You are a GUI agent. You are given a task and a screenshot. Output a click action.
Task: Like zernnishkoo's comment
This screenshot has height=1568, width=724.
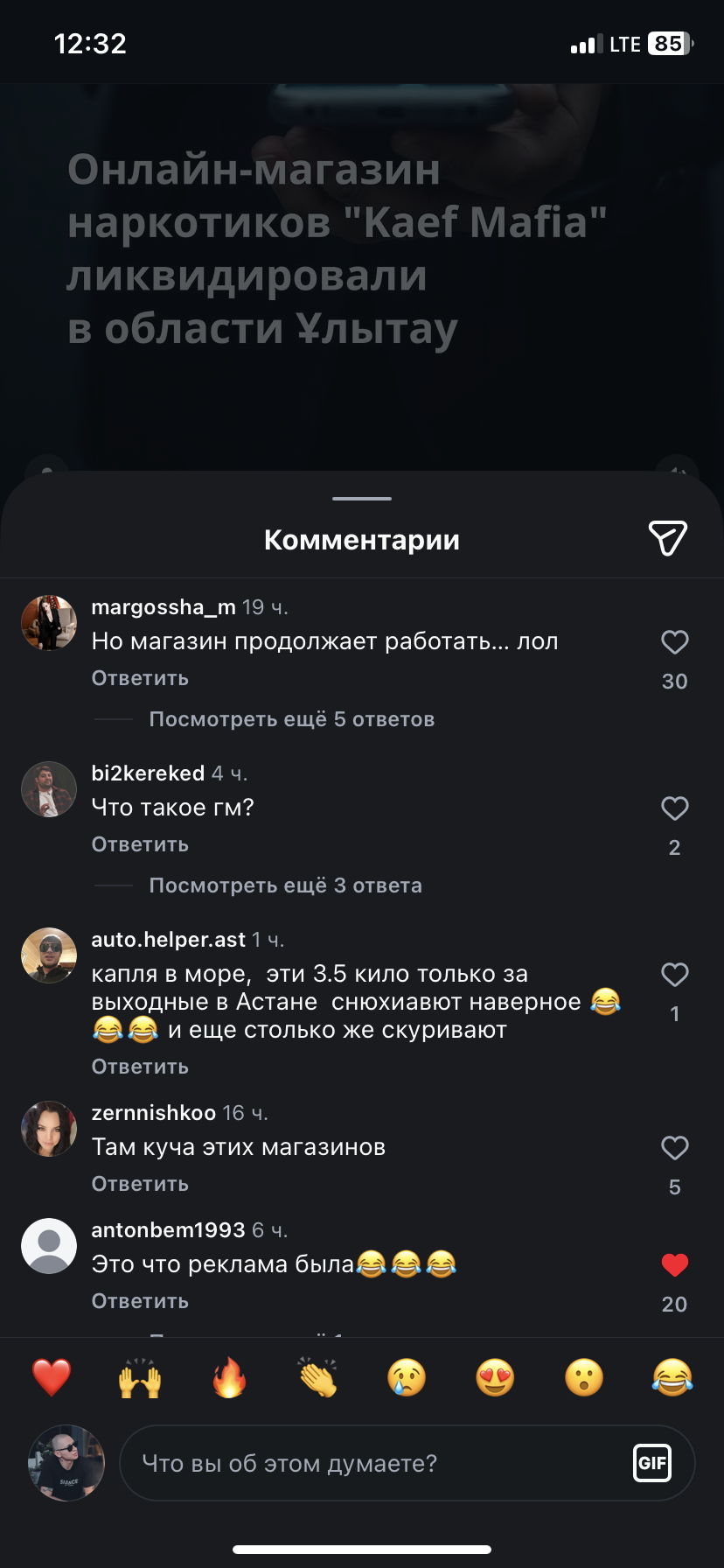click(674, 1148)
